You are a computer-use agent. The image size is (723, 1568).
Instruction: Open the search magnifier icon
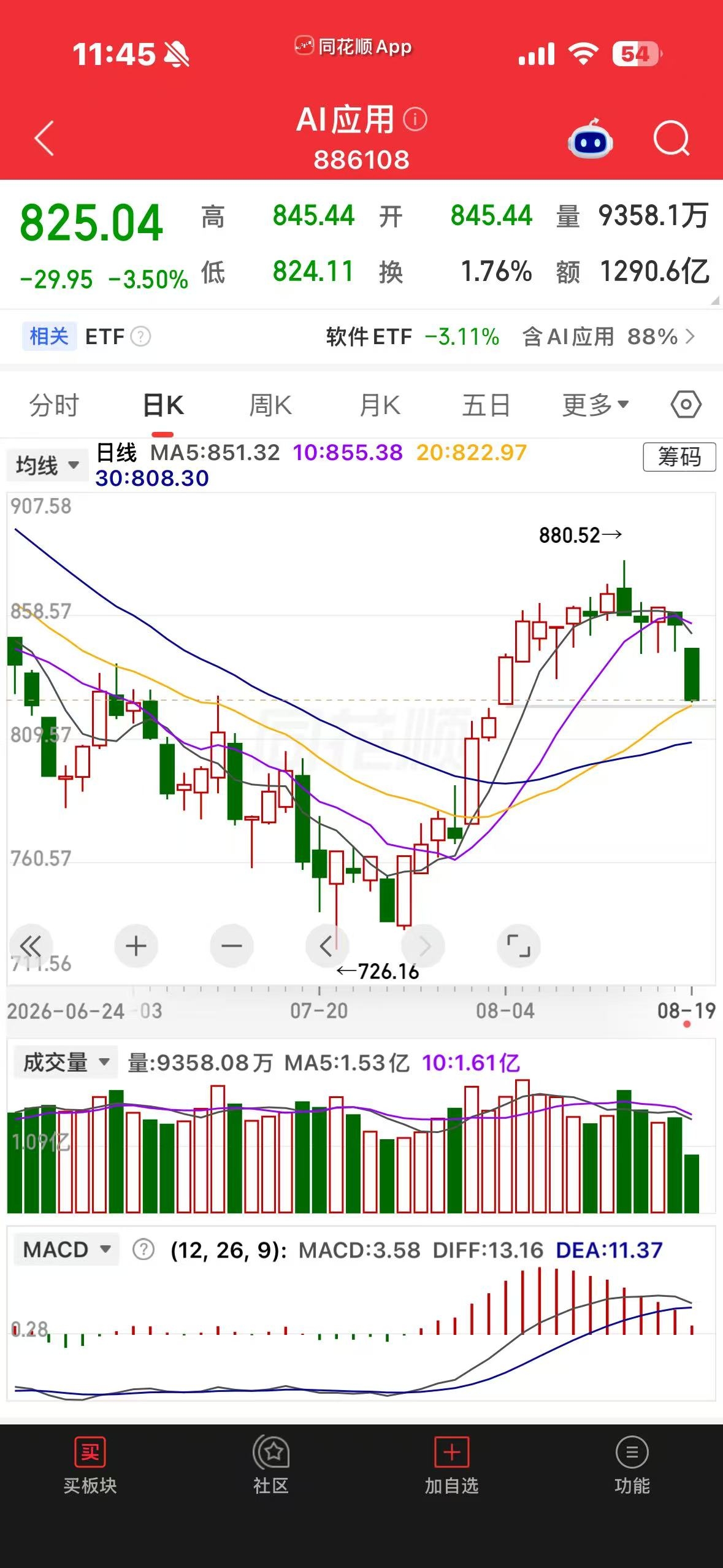click(671, 139)
